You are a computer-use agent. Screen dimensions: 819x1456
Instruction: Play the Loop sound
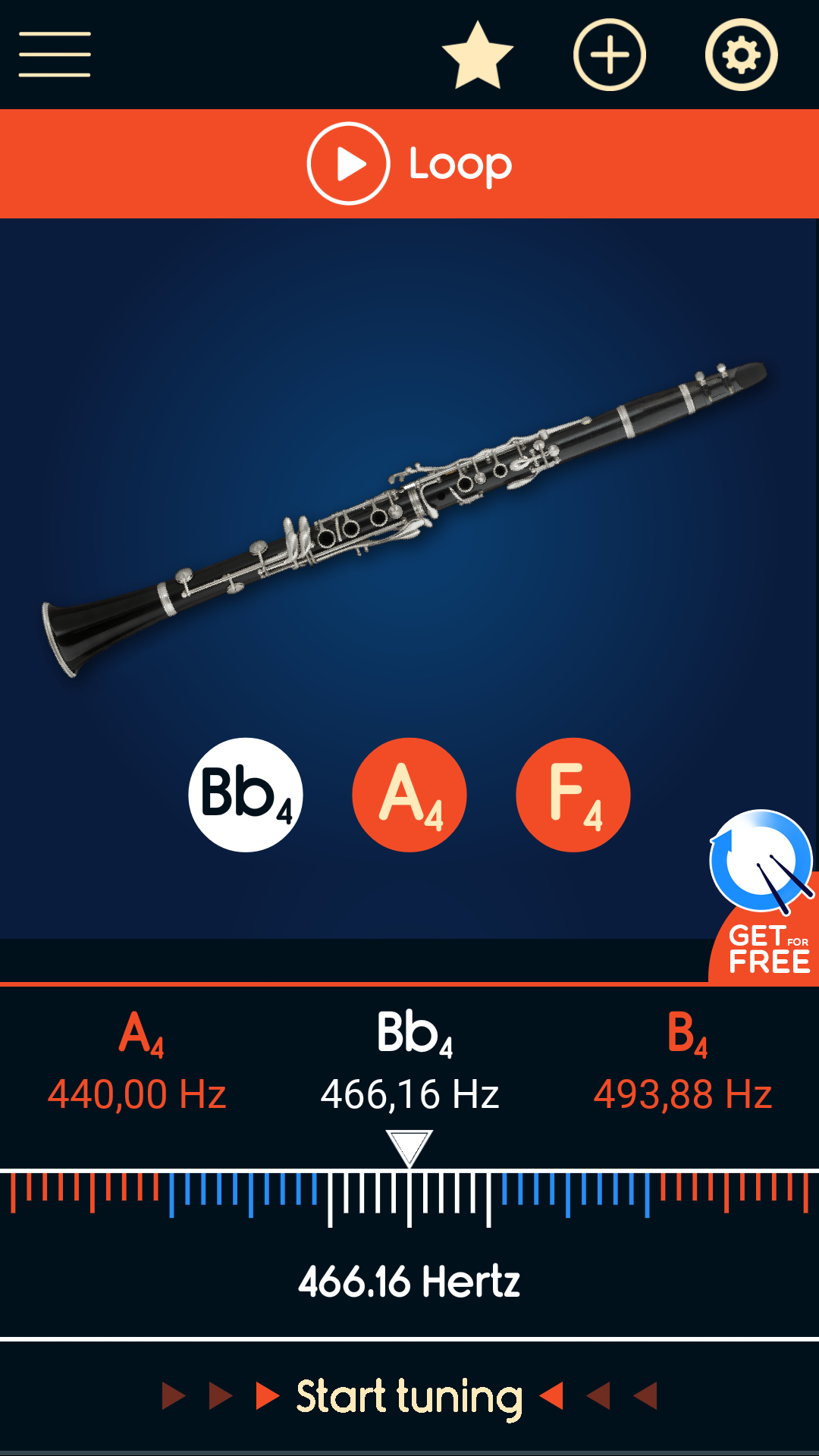[409, 164]
